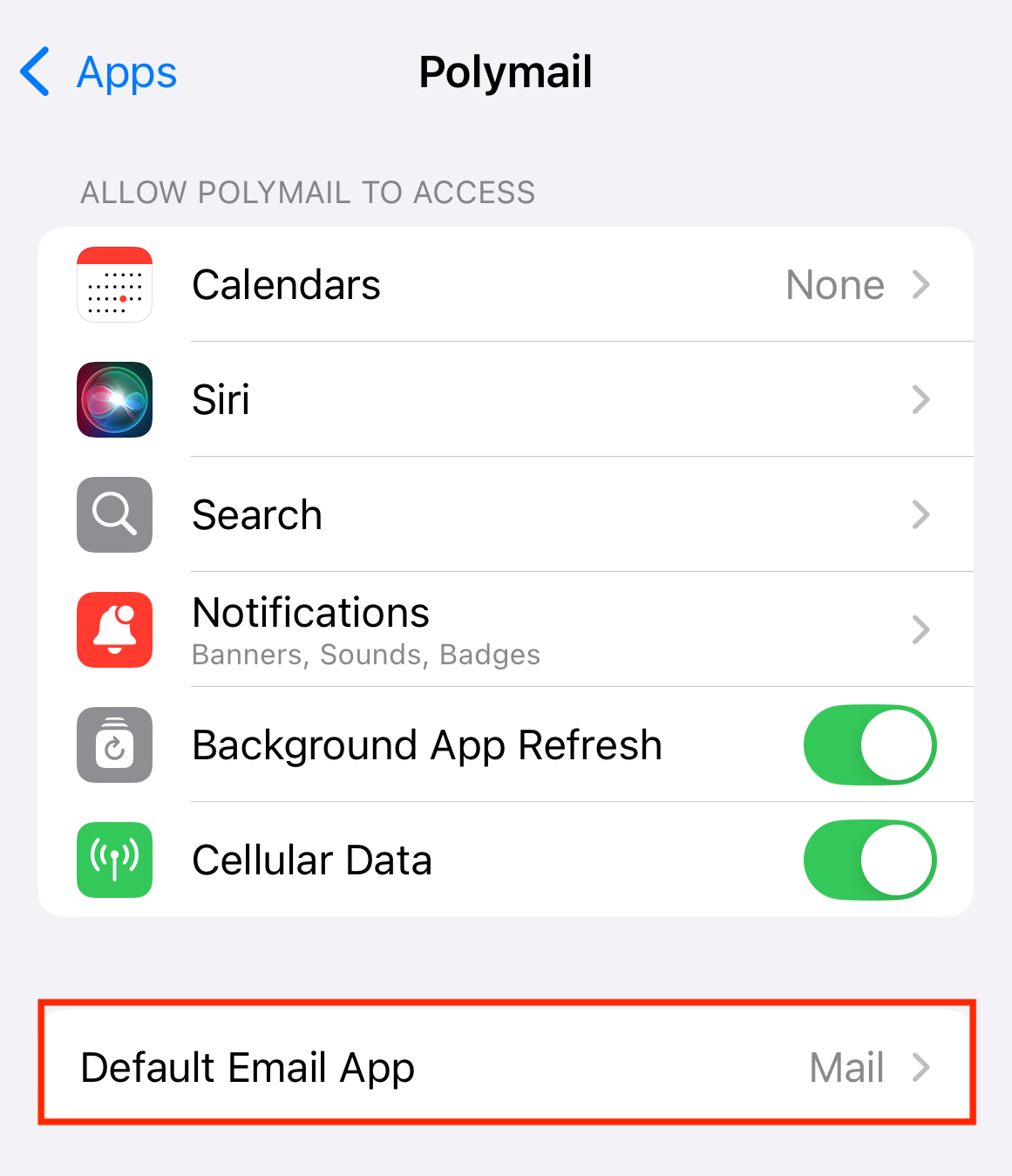The height and width of the screenshot is (1176, 1012).
Task: Open Search settings for Polymail
Action: (x=506, y=515)
